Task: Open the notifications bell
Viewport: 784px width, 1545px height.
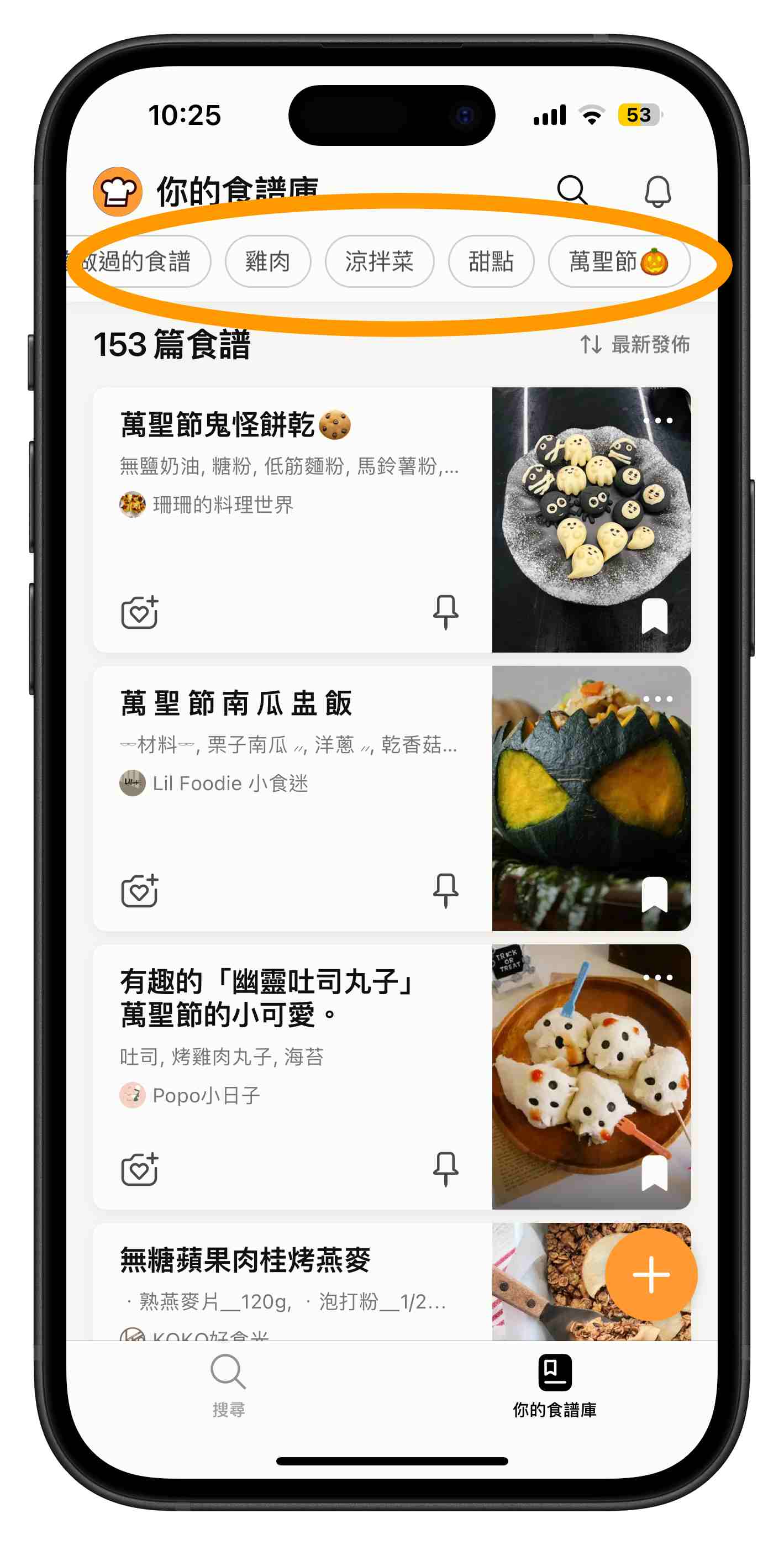Action: click(x=657, y=191)
